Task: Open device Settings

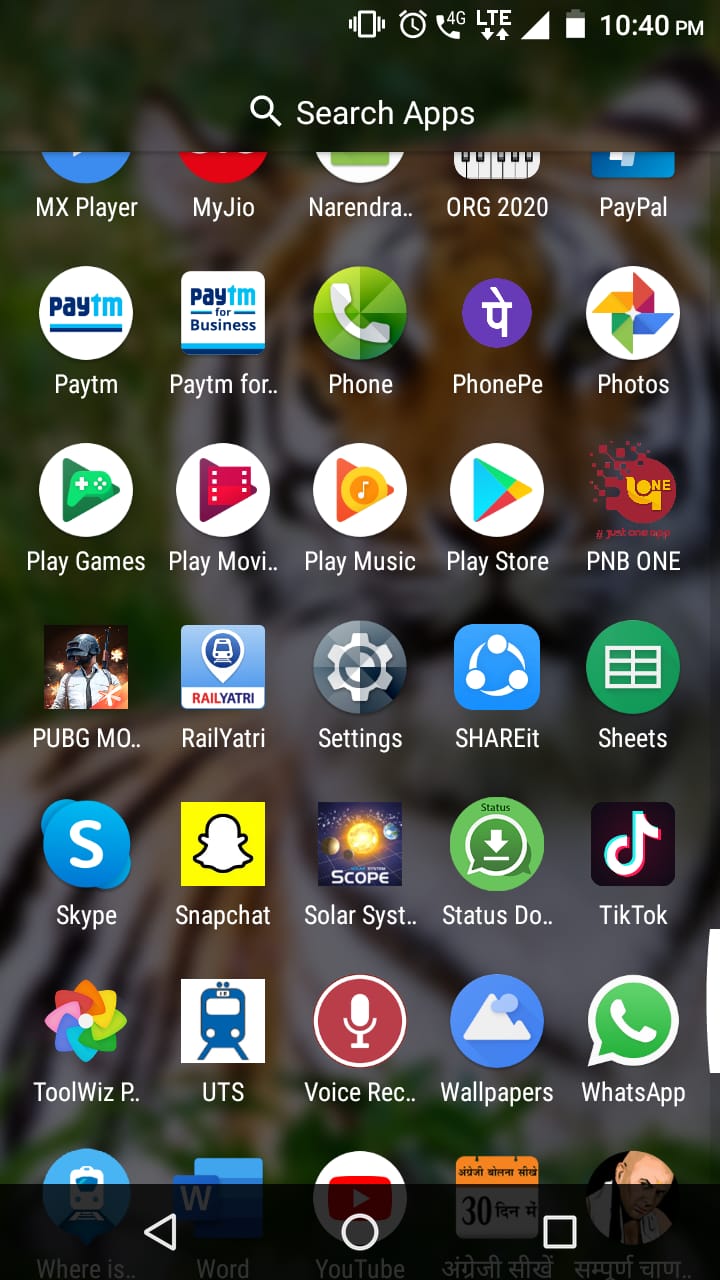Action: [360, 667]
